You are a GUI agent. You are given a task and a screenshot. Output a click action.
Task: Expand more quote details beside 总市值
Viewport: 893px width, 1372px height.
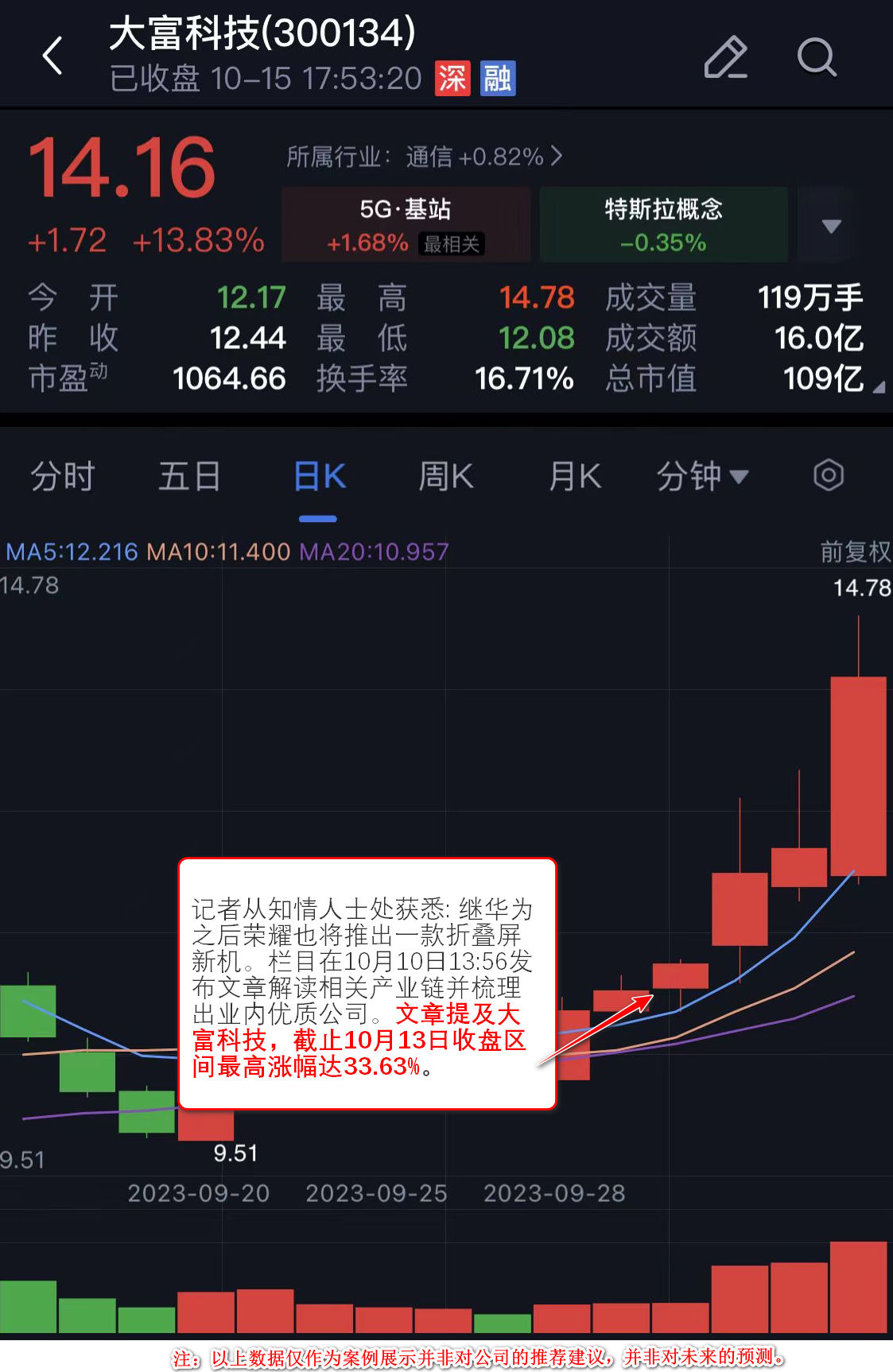(878, 387)
